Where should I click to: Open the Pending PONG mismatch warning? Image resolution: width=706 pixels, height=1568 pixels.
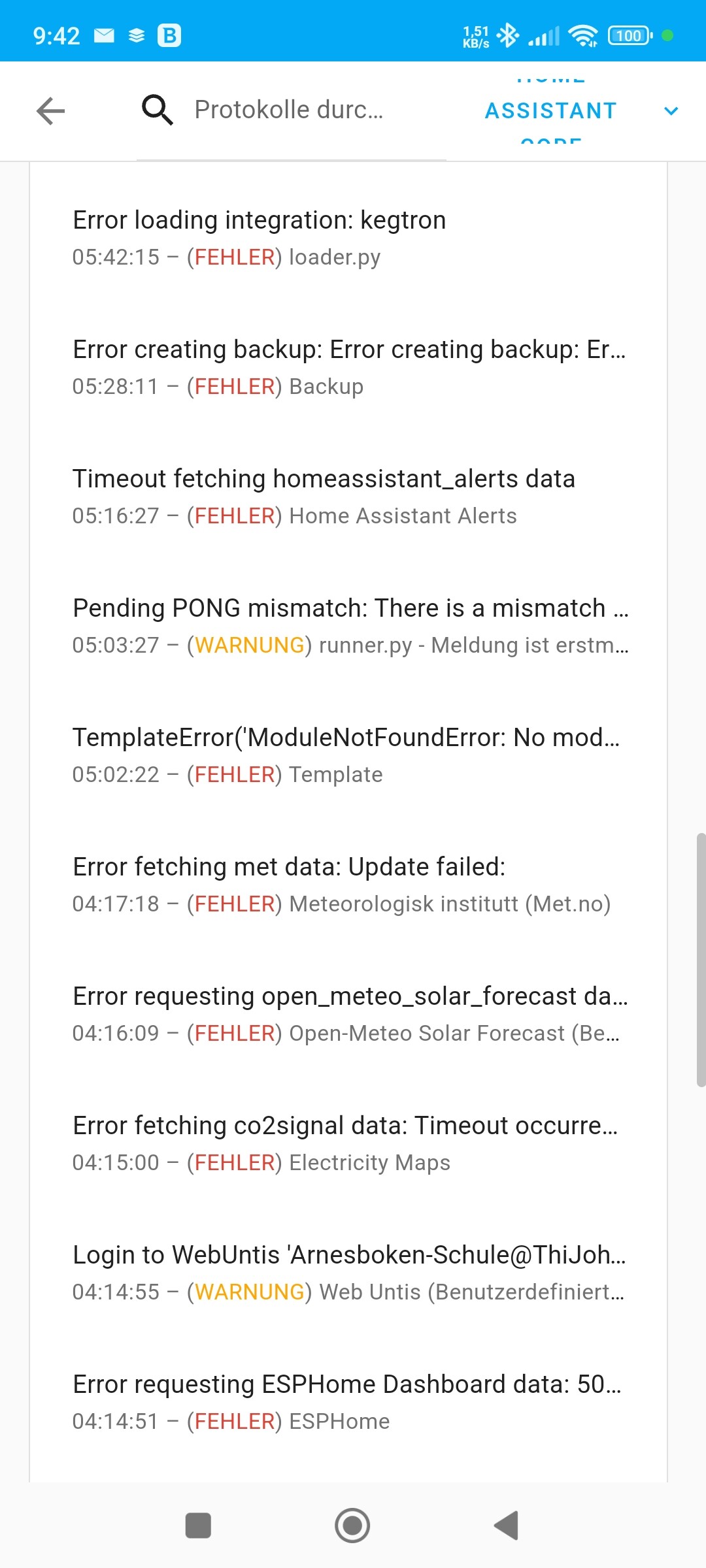click(x=348, y=626)
